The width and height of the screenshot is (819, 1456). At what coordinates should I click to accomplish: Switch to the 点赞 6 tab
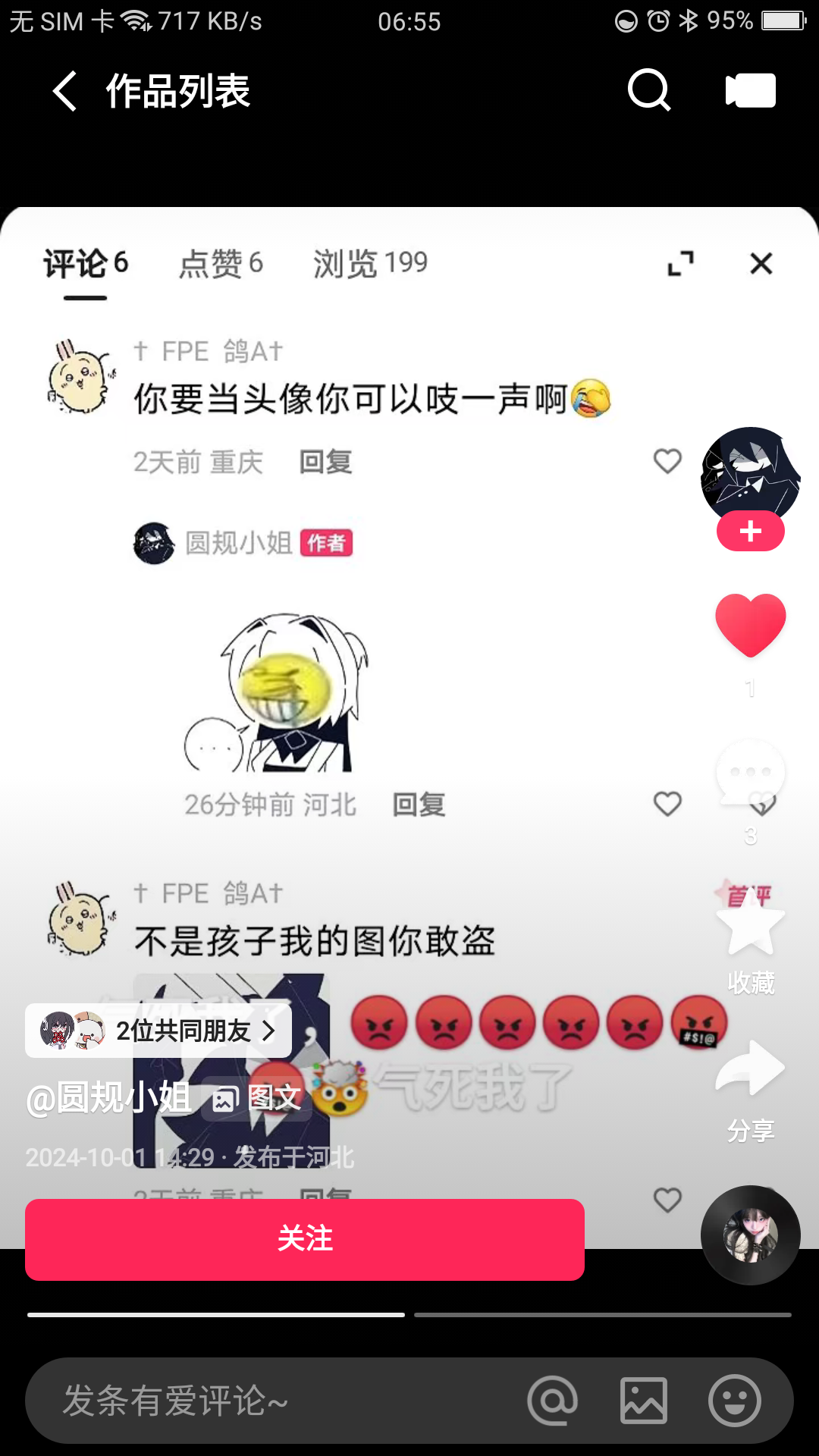click(221, 263)
